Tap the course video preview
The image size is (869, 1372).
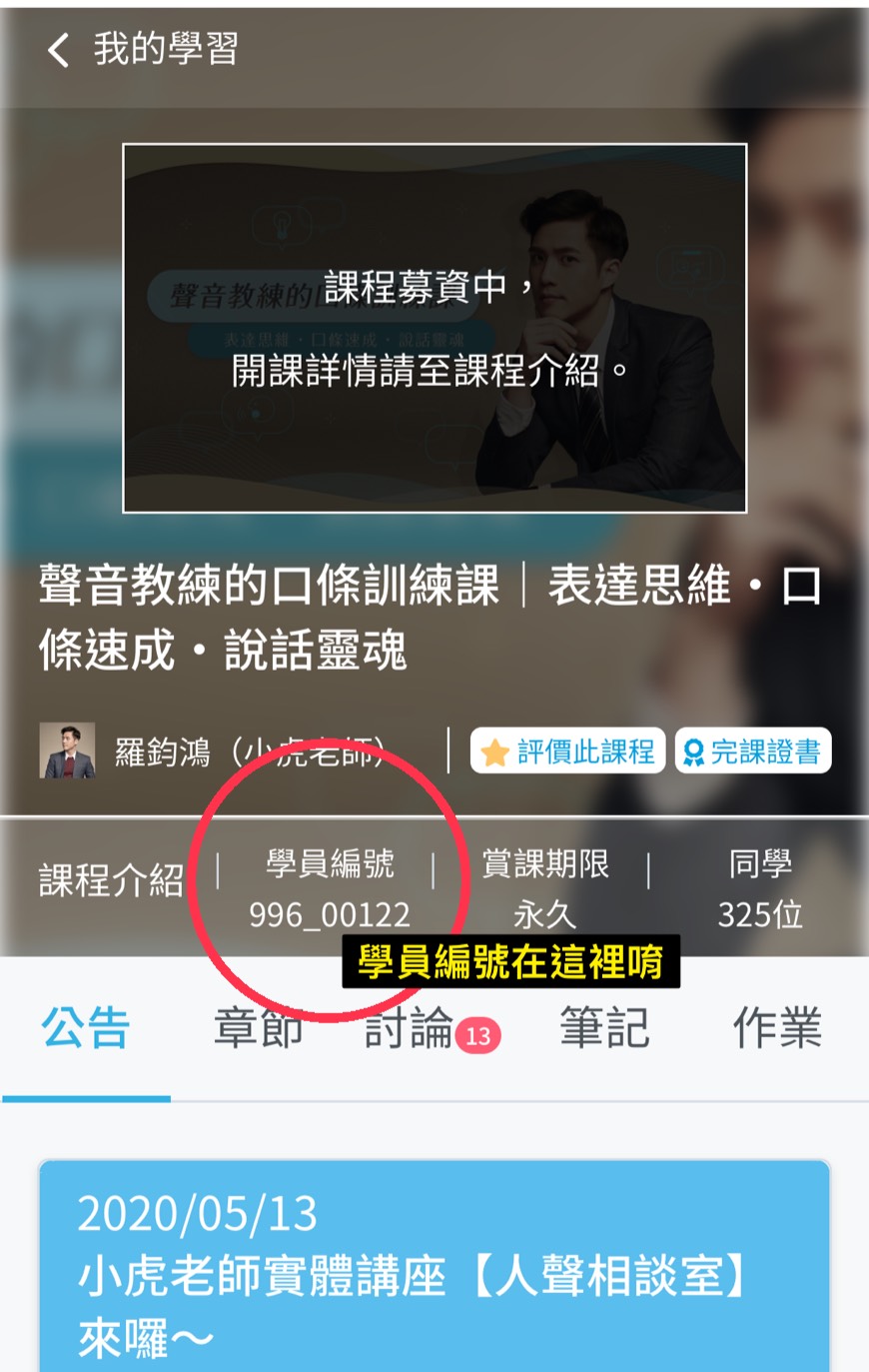point(434,328)
